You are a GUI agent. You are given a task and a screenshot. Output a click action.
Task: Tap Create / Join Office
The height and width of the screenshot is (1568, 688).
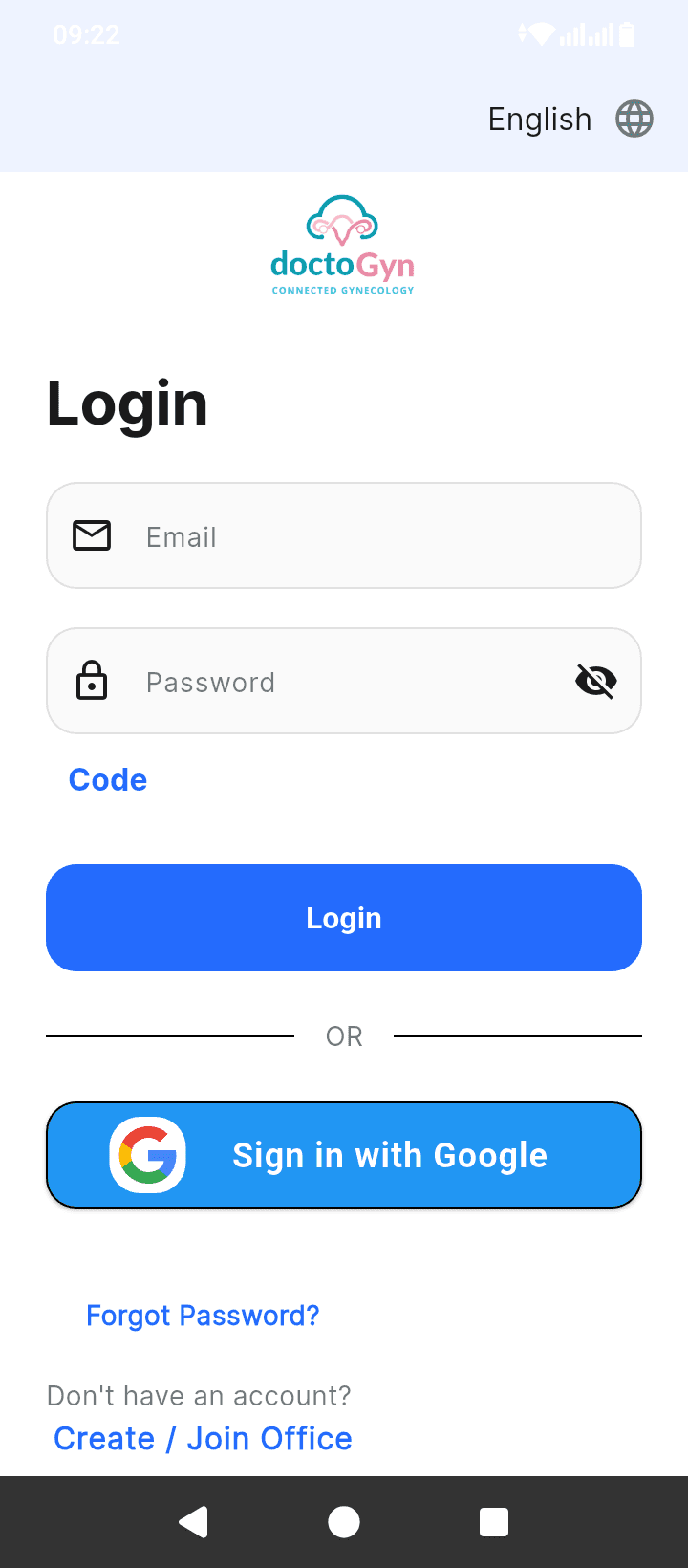[203, 1437]
